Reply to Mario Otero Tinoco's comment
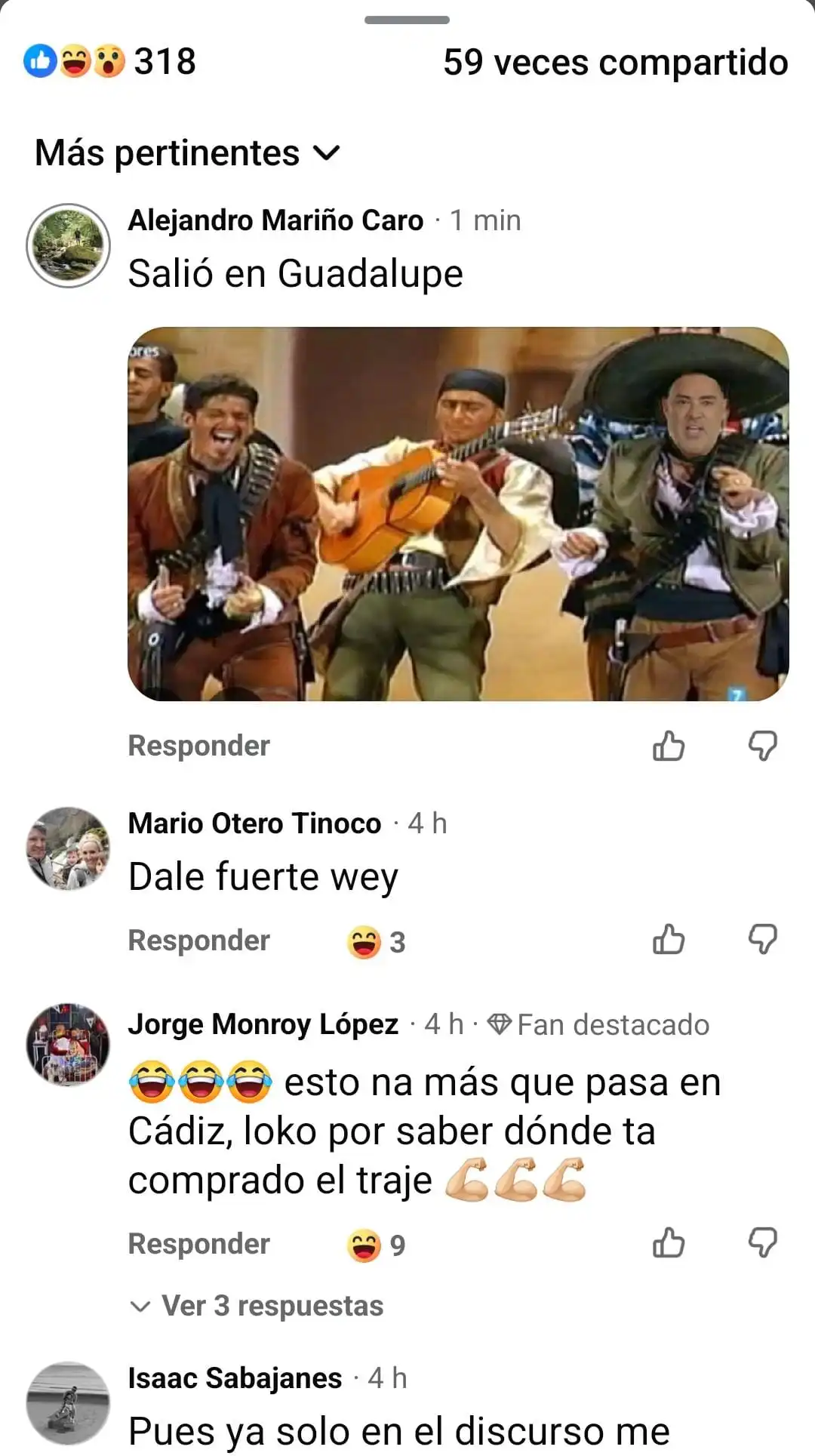Screen dimensions: 815x1456 198,940
